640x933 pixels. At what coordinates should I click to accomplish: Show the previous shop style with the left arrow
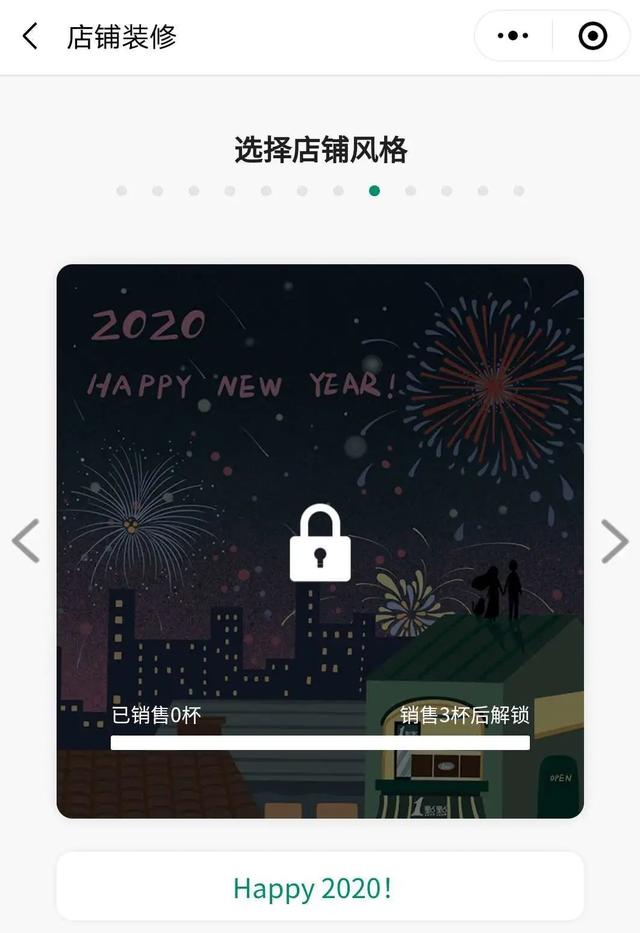tap(26, 541)
